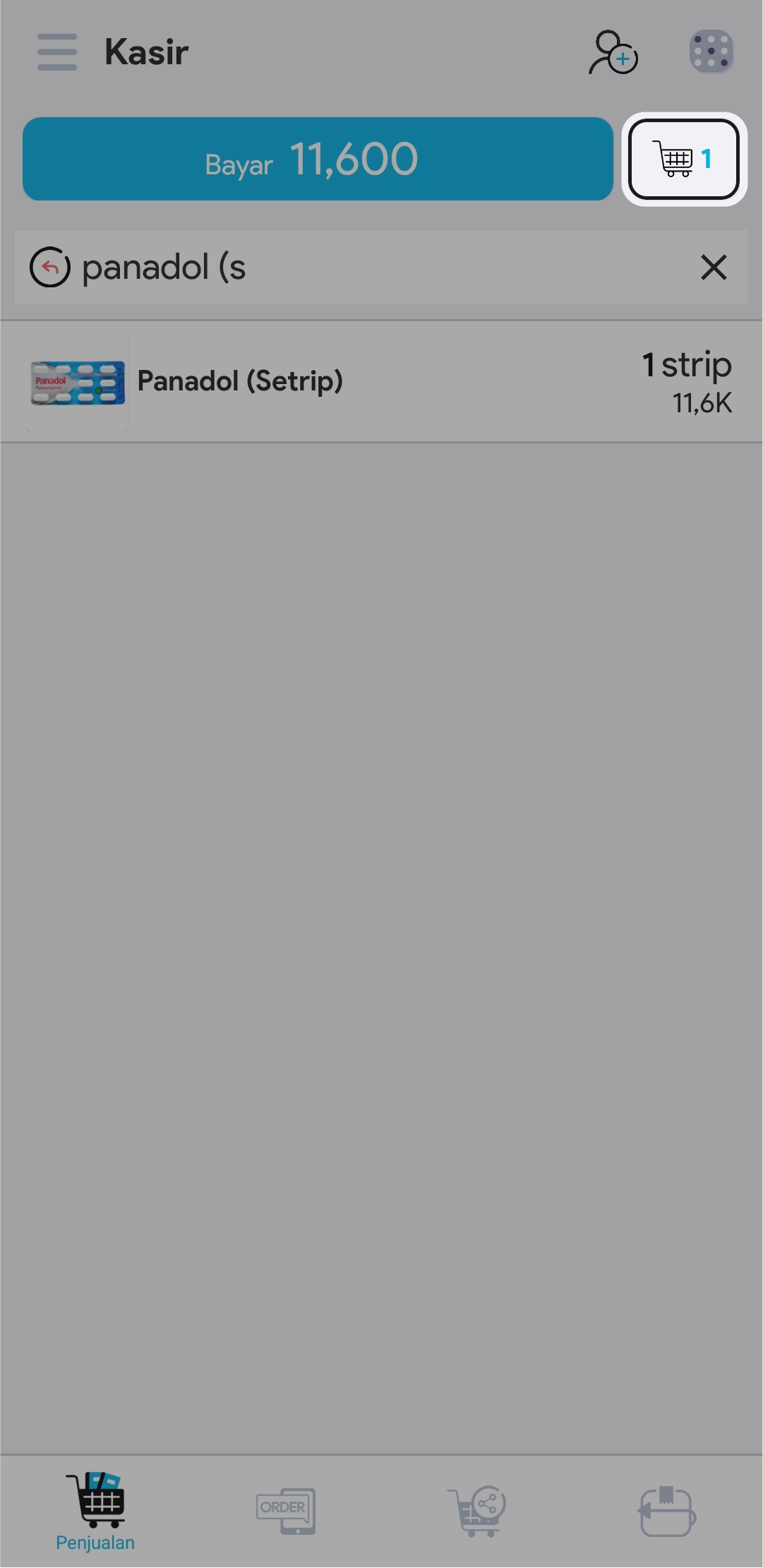Edit the search field with 'panadol (s'
Screen dimensions: 763x1568
point(381,268)
